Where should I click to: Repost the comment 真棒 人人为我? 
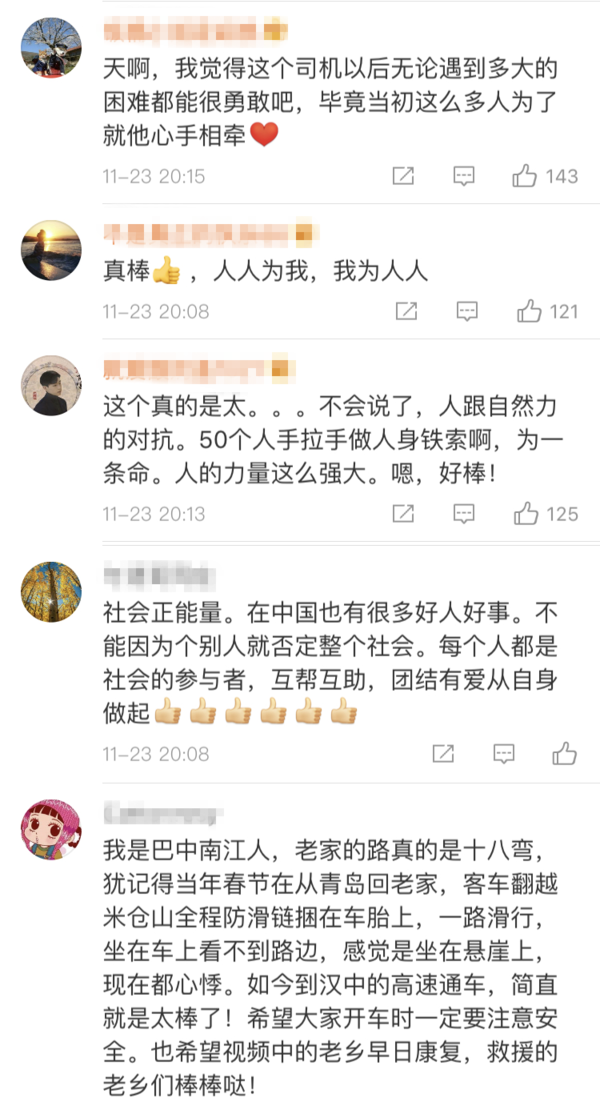[406, 311]
